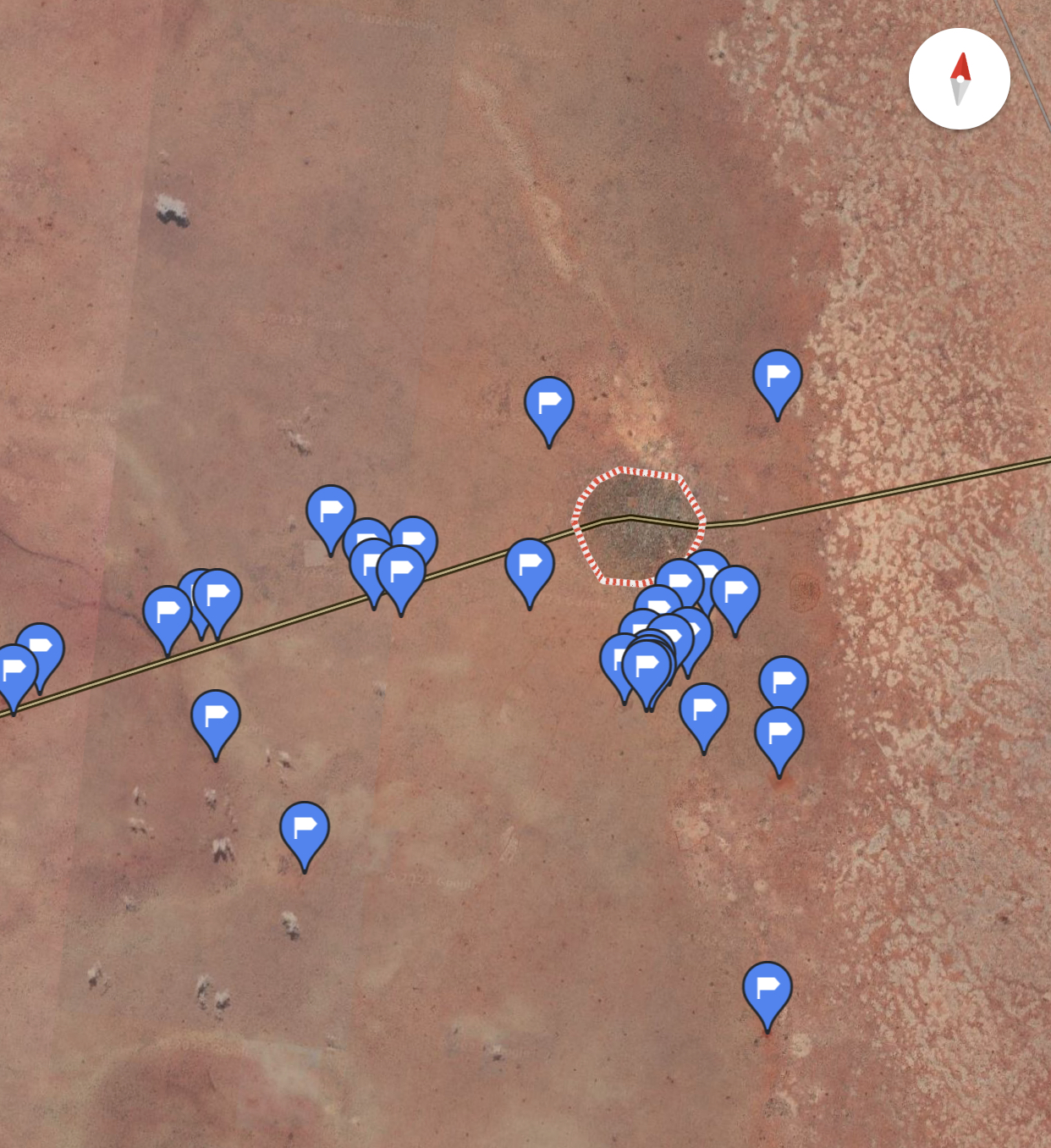Open the flag pin directly above the hexagon's left side
The height and width of the screenshot is (1148, 1051).
pos(548,405)
